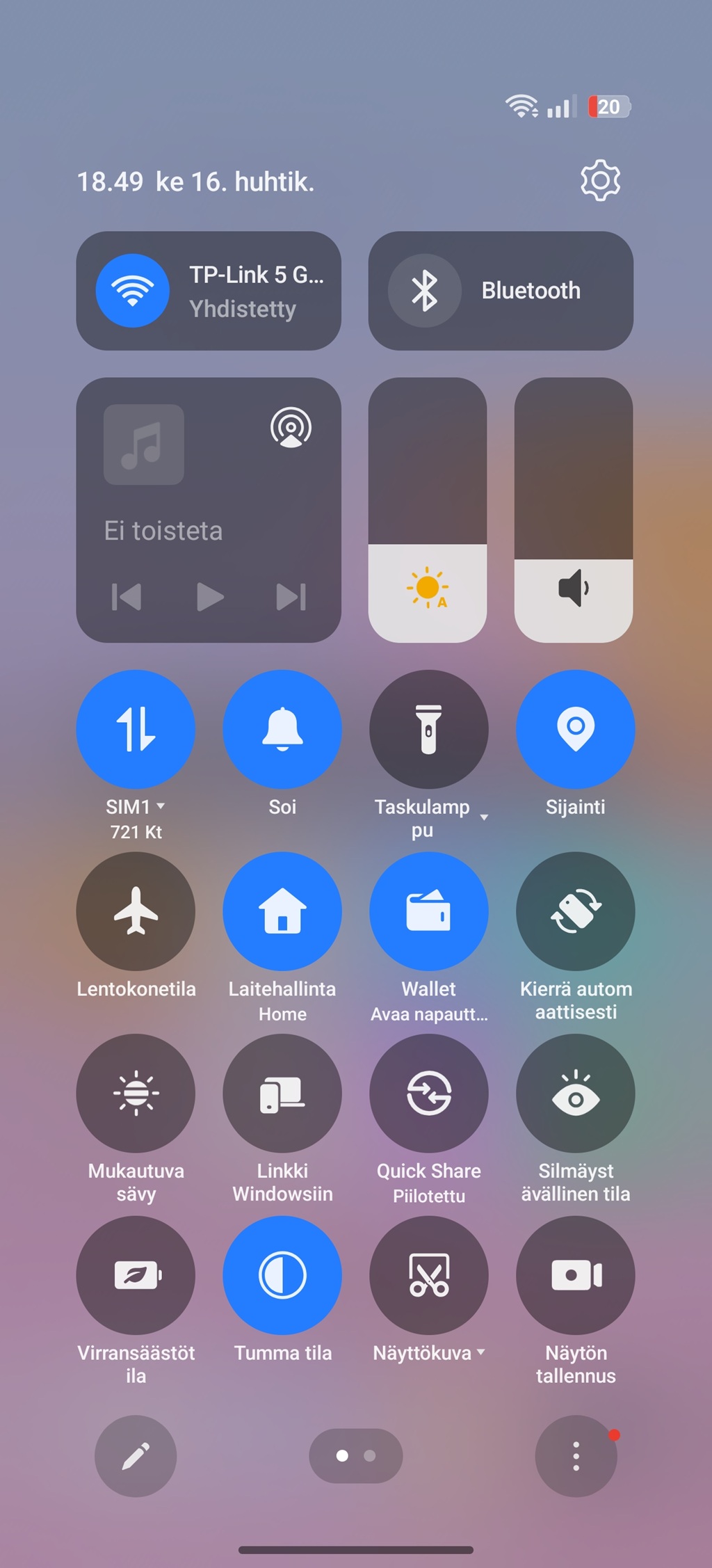Turn on Bluetooth

501,291
